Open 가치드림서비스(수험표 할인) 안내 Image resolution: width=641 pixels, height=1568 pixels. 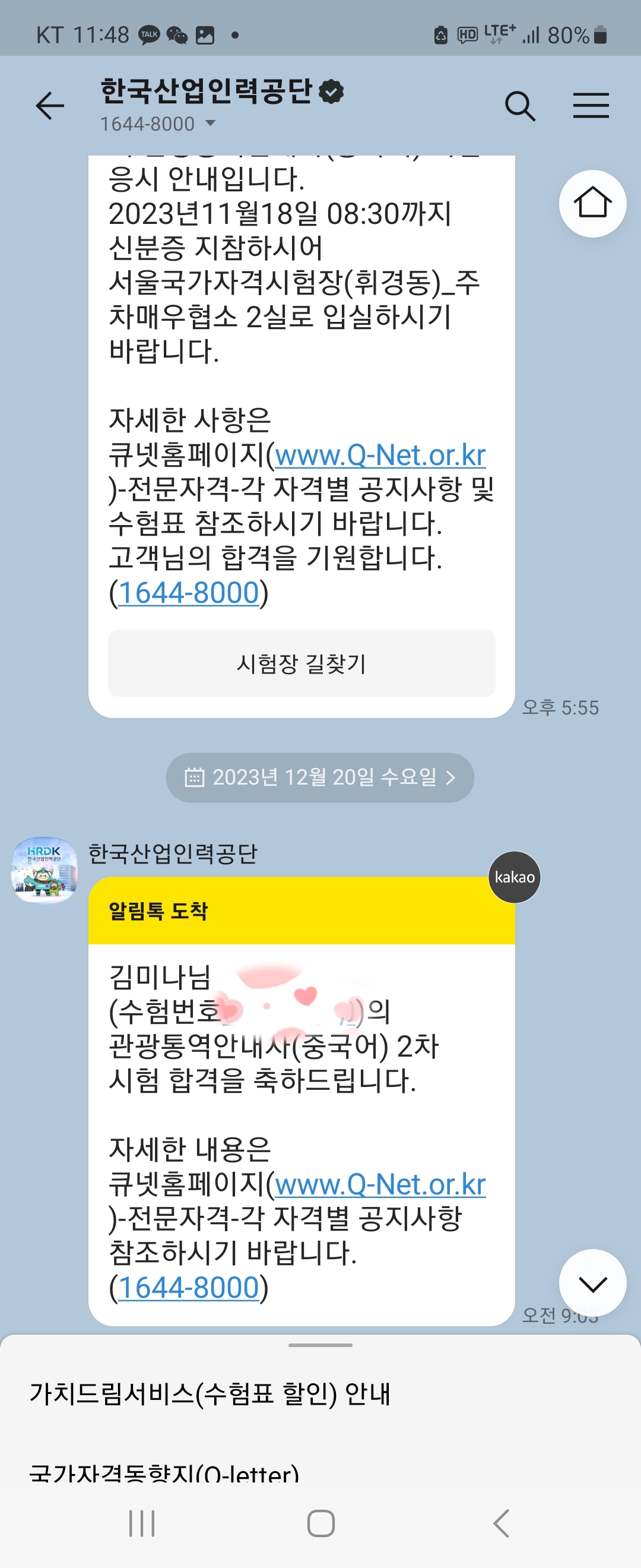210,1394
